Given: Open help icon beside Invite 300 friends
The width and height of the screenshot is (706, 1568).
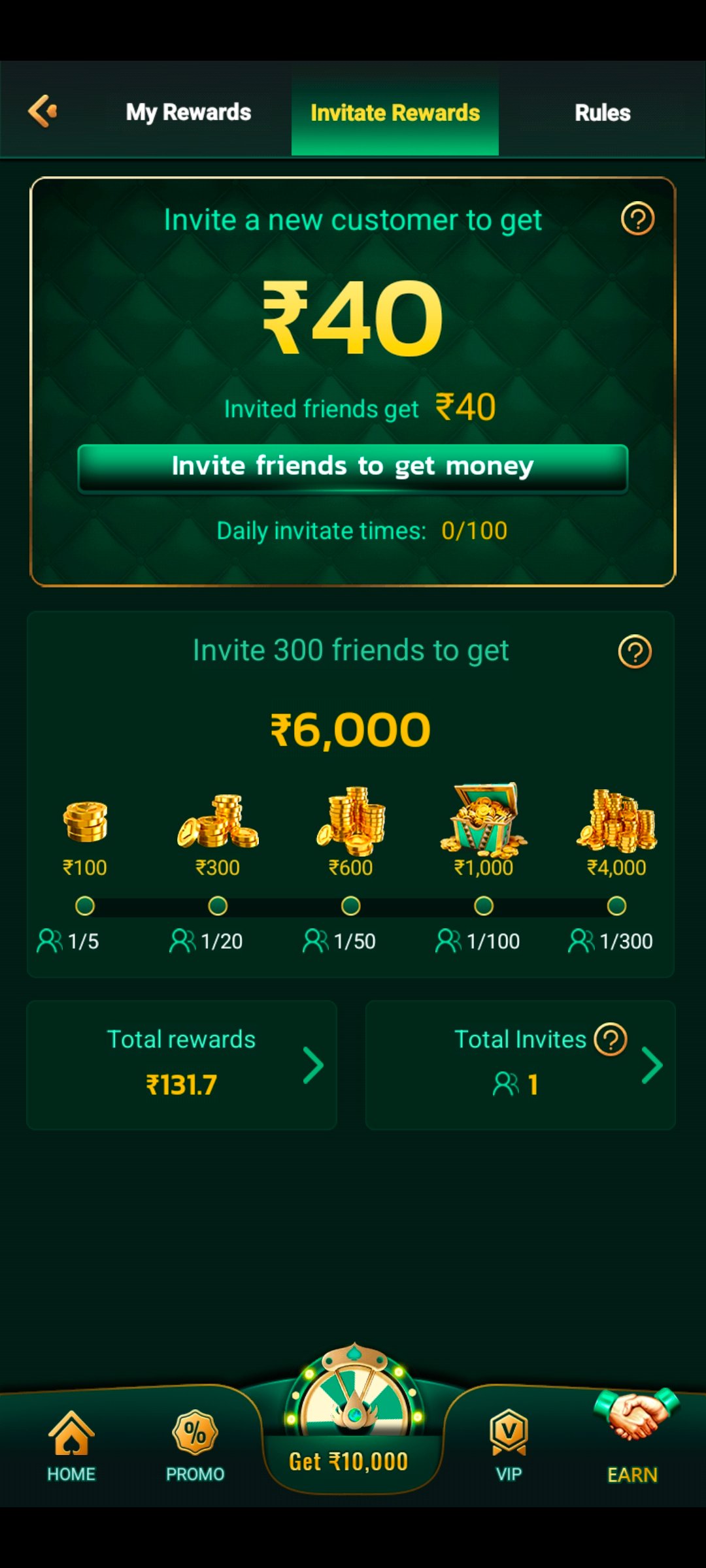Looking at the screenshot, I should (x=635, y=651).
